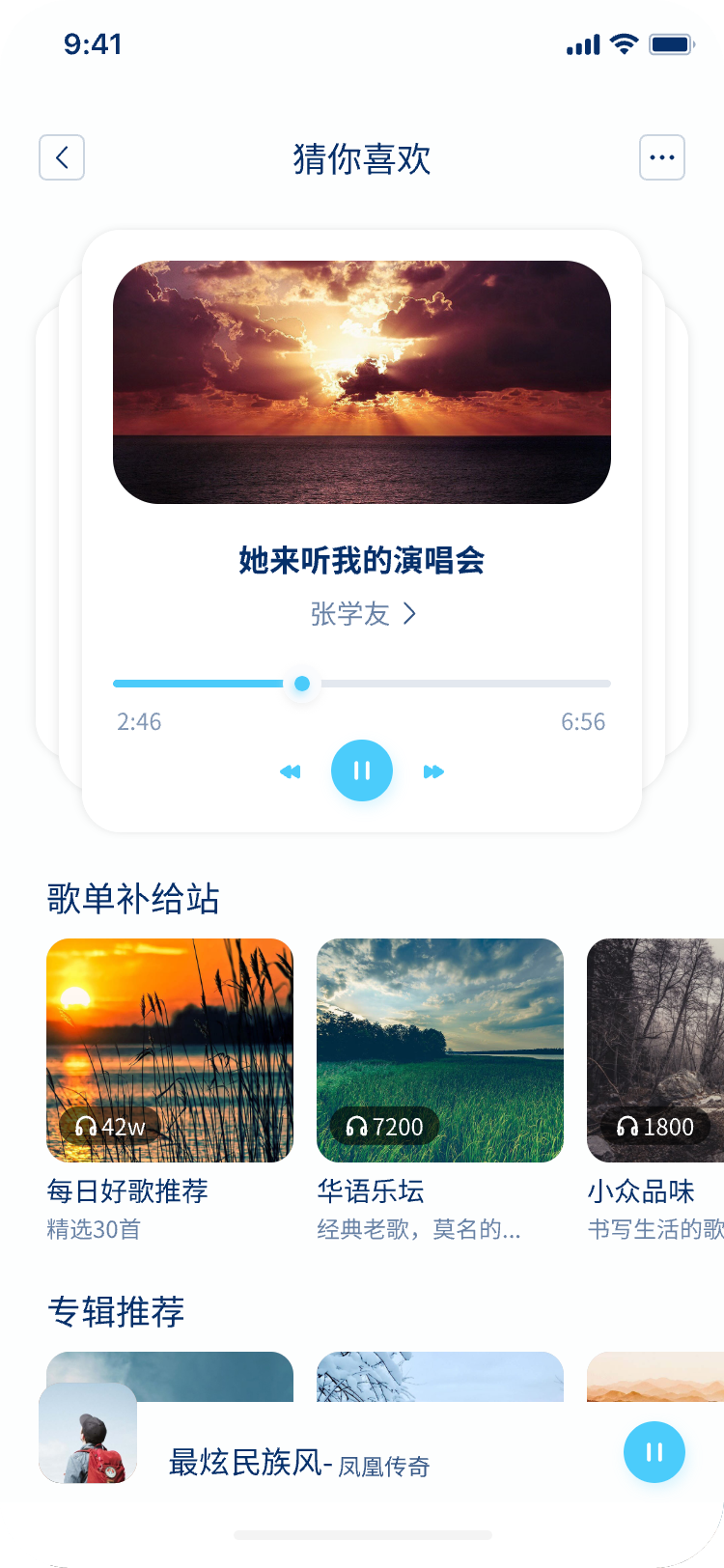Open the 最炫民族风 mini player
This screenshot has width=724, height=1568.
coord(299,1463)
